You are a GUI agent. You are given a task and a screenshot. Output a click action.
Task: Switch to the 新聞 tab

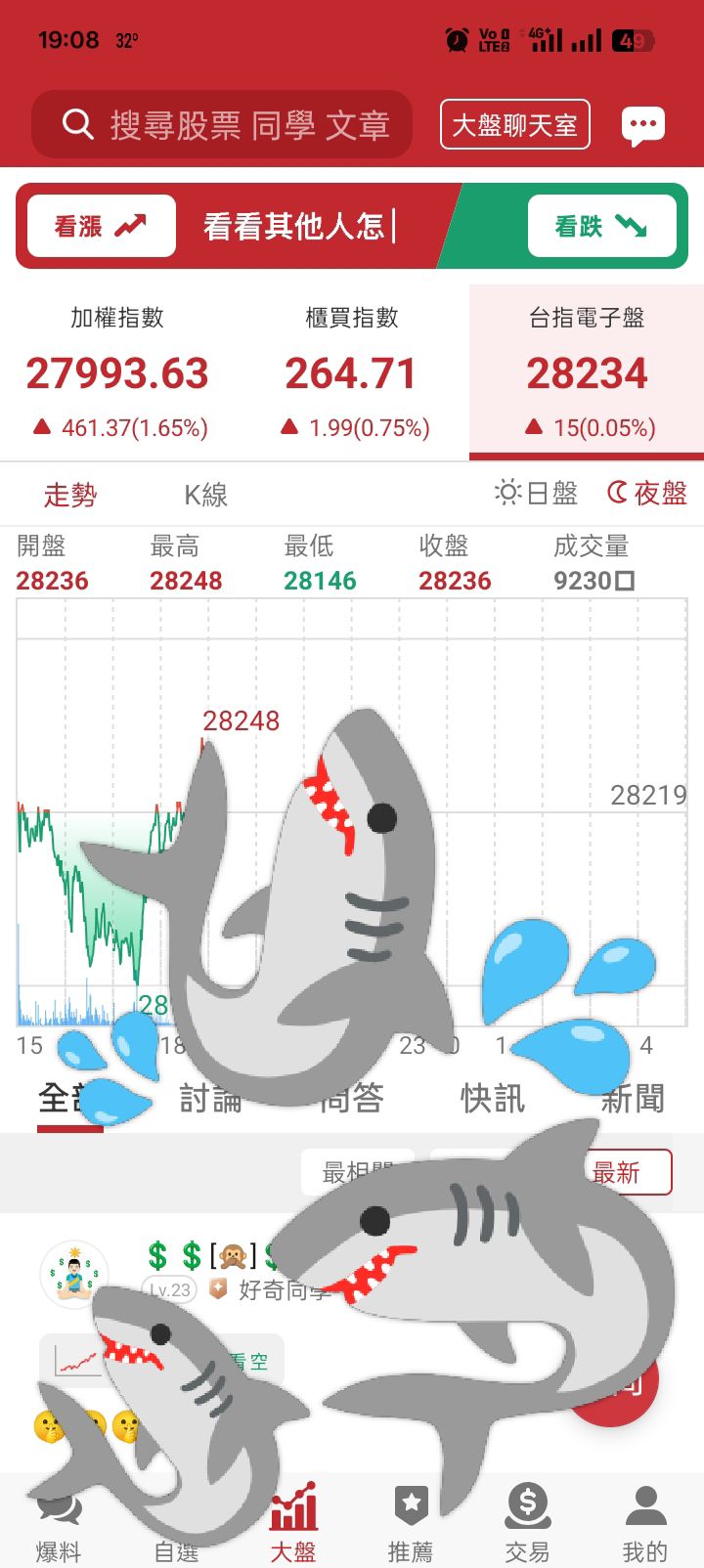(633, 1099)
